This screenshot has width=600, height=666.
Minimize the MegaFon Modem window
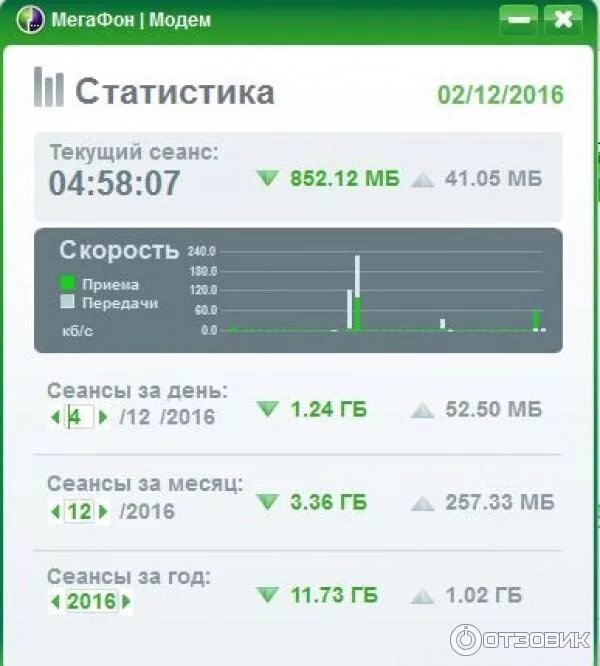(x=518, y=19)
